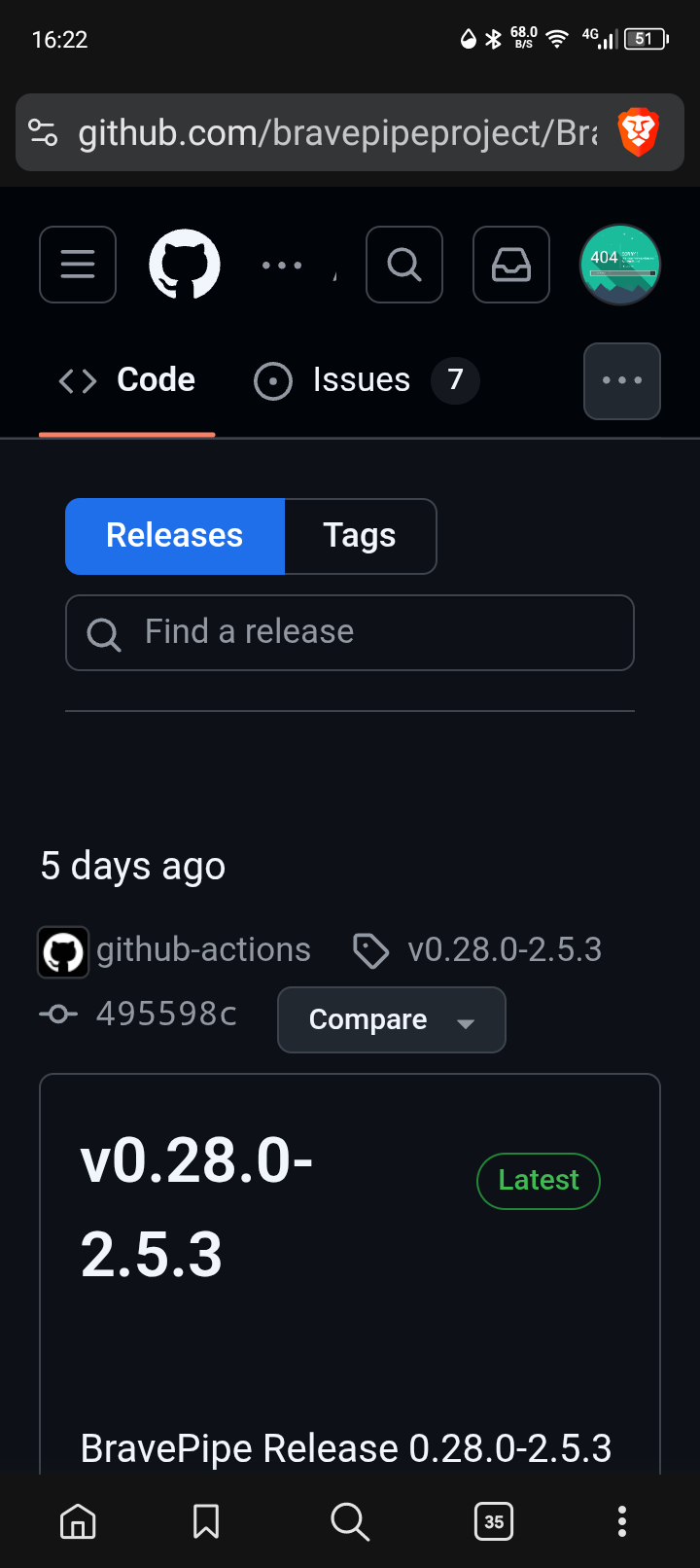Open Brave Shields lion icon
Screen dimensions: 700x1568
click(x=639, y=132)
